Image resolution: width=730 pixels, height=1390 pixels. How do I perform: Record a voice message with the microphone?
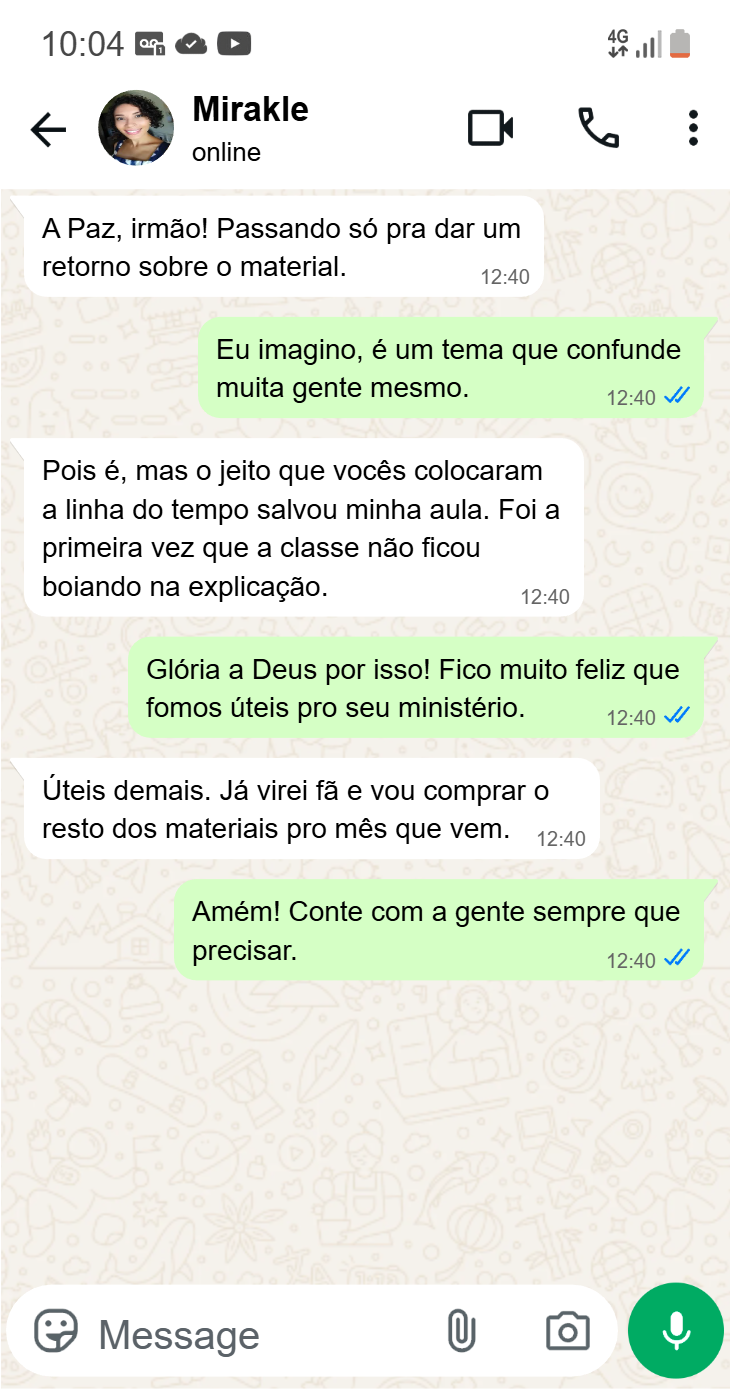[x=675, y=1331]
